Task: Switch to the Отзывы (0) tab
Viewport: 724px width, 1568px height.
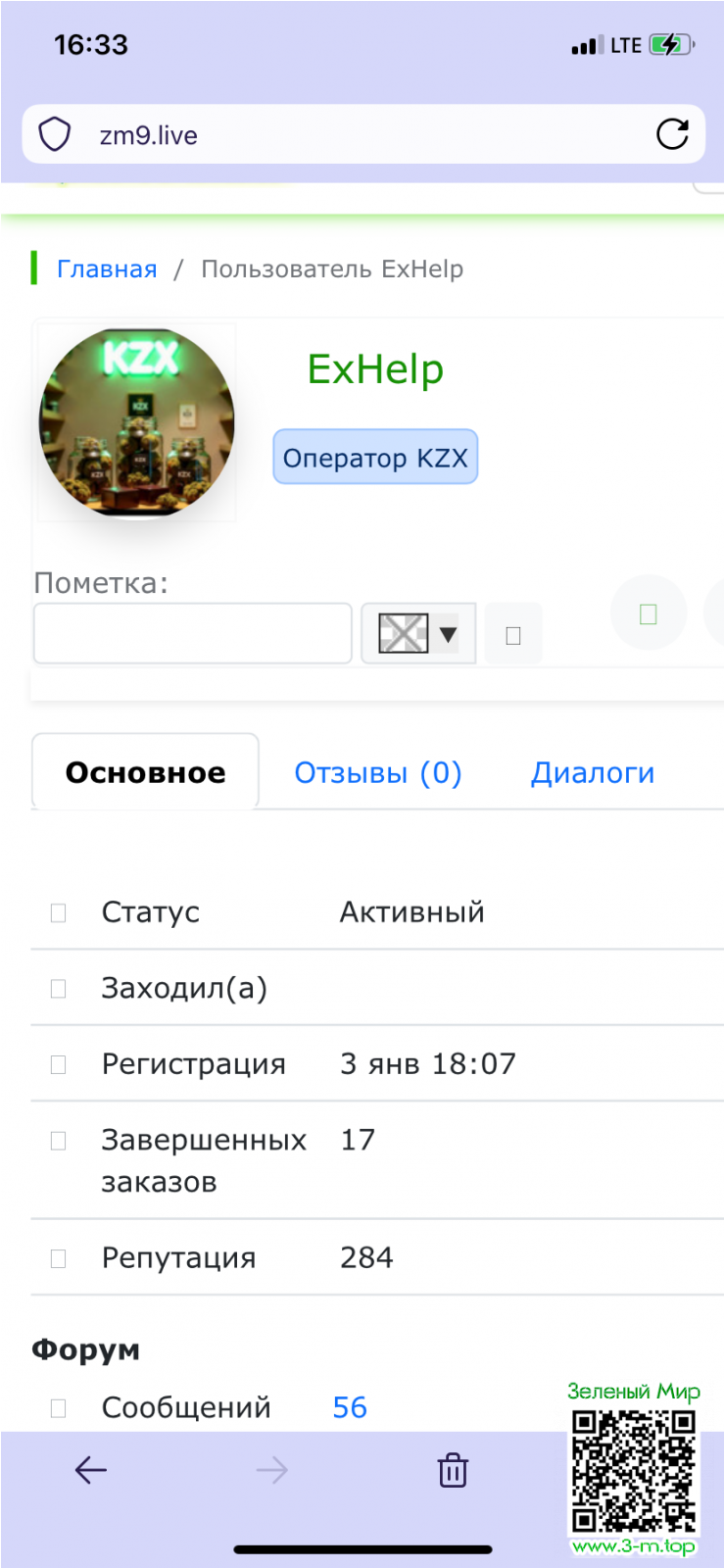Action: (378, 773)
